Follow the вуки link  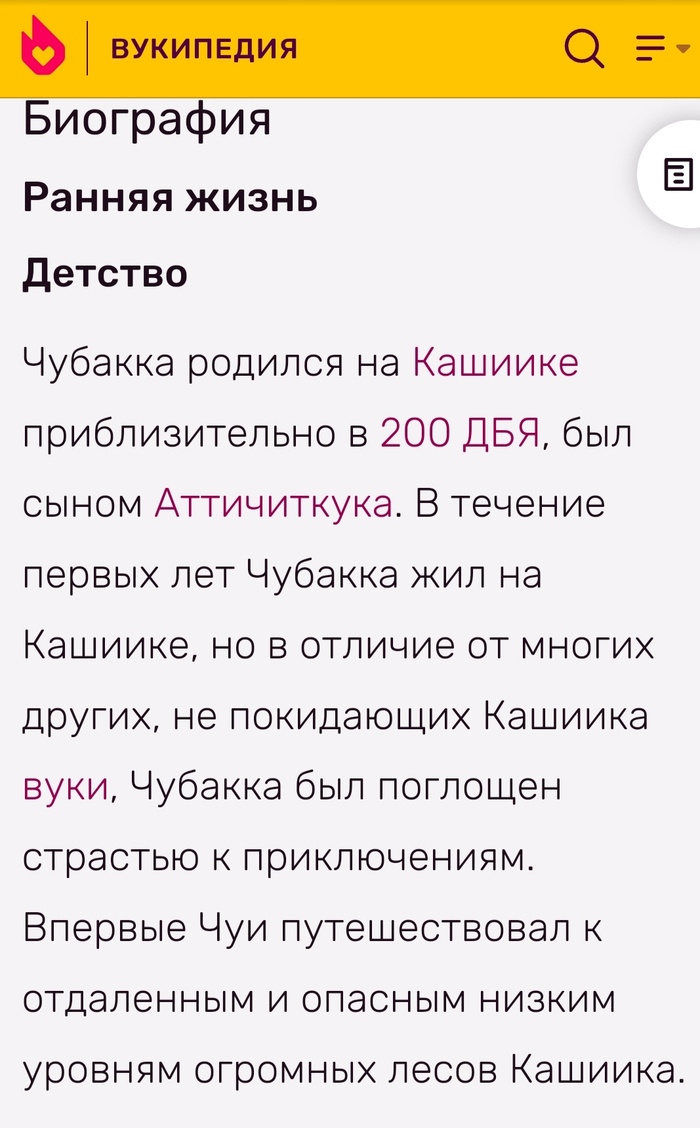(65, 786)
